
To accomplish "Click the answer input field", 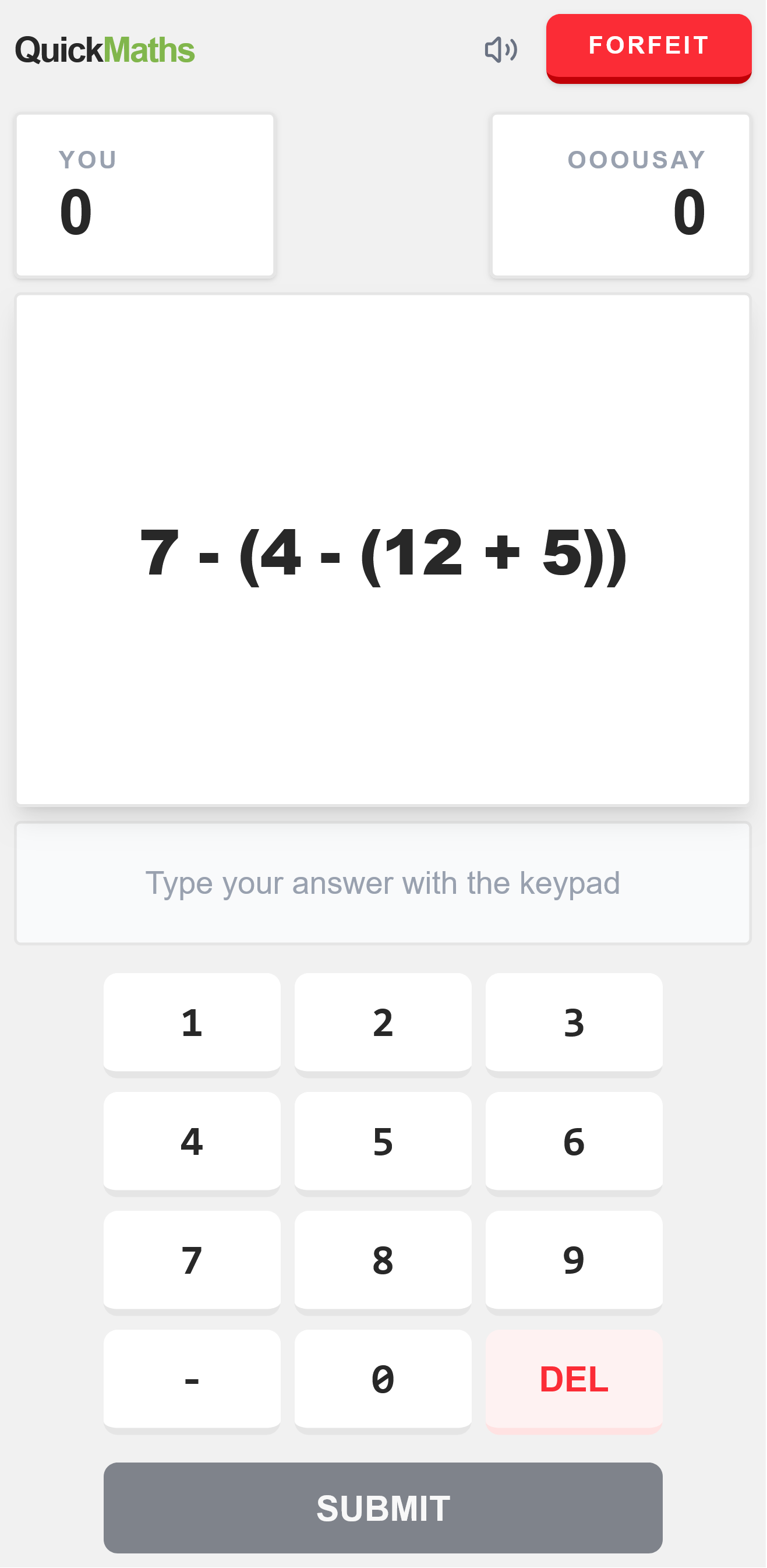I will 383,883.
